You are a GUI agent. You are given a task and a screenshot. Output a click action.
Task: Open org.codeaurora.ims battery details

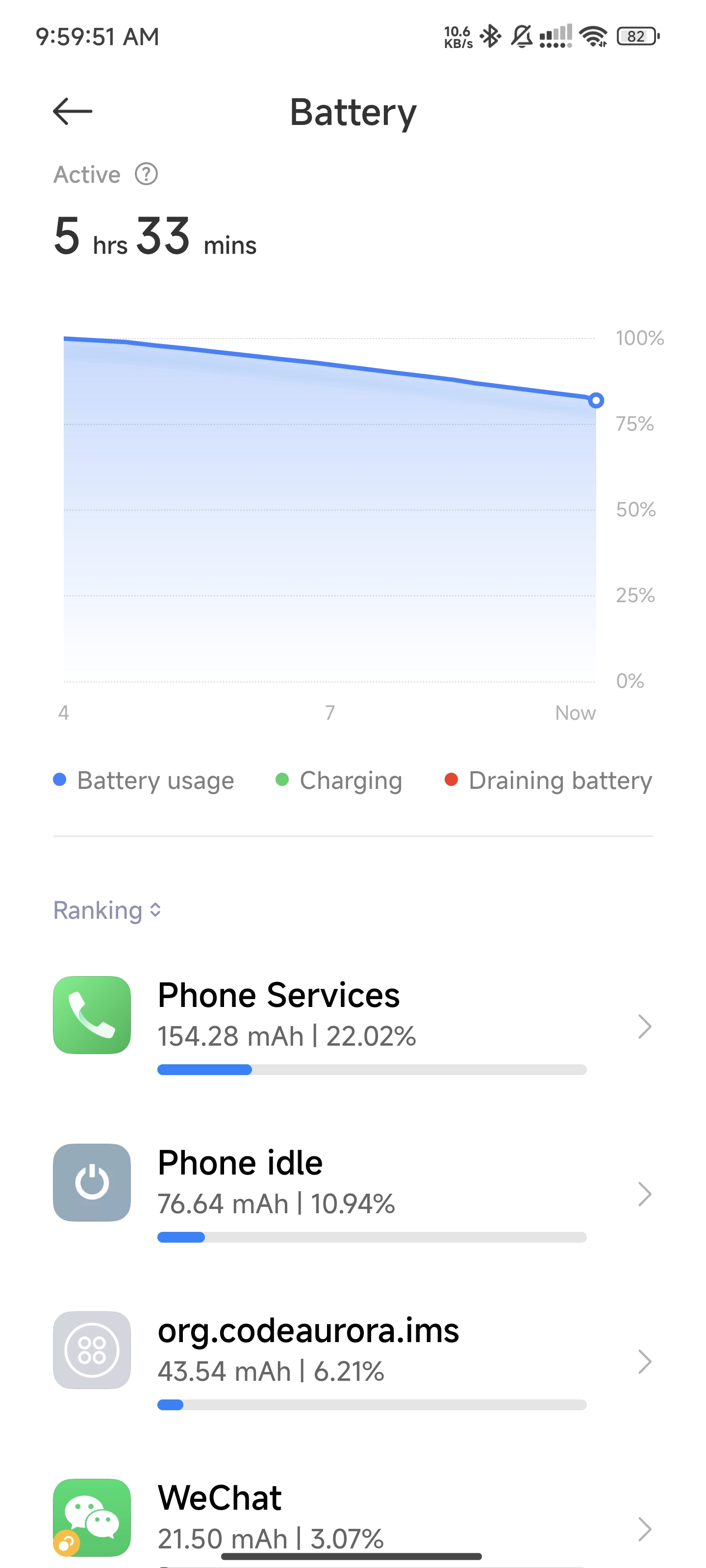click(353, 1360)
